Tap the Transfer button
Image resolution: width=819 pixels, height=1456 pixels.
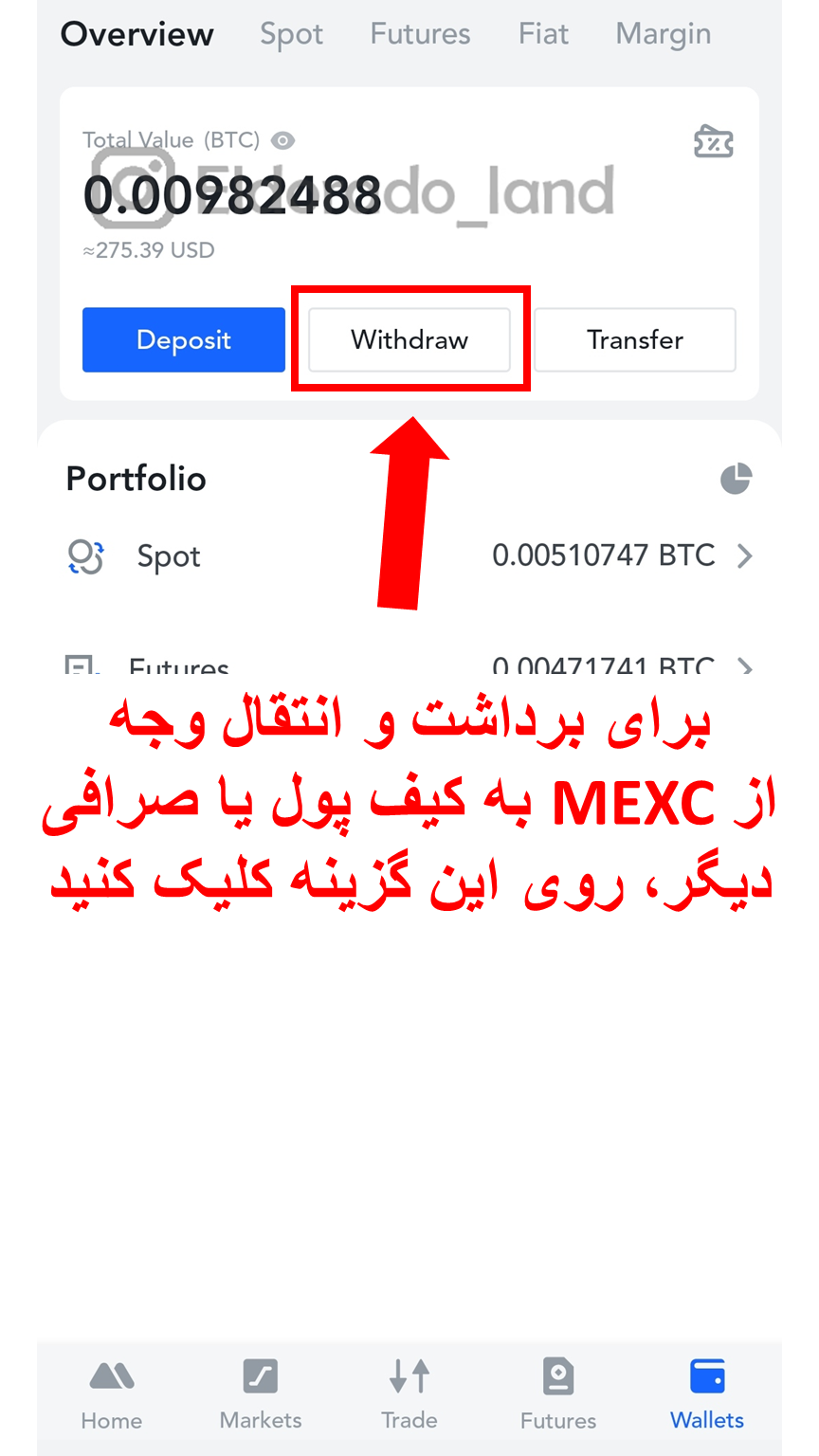click(x=634, y=339)
